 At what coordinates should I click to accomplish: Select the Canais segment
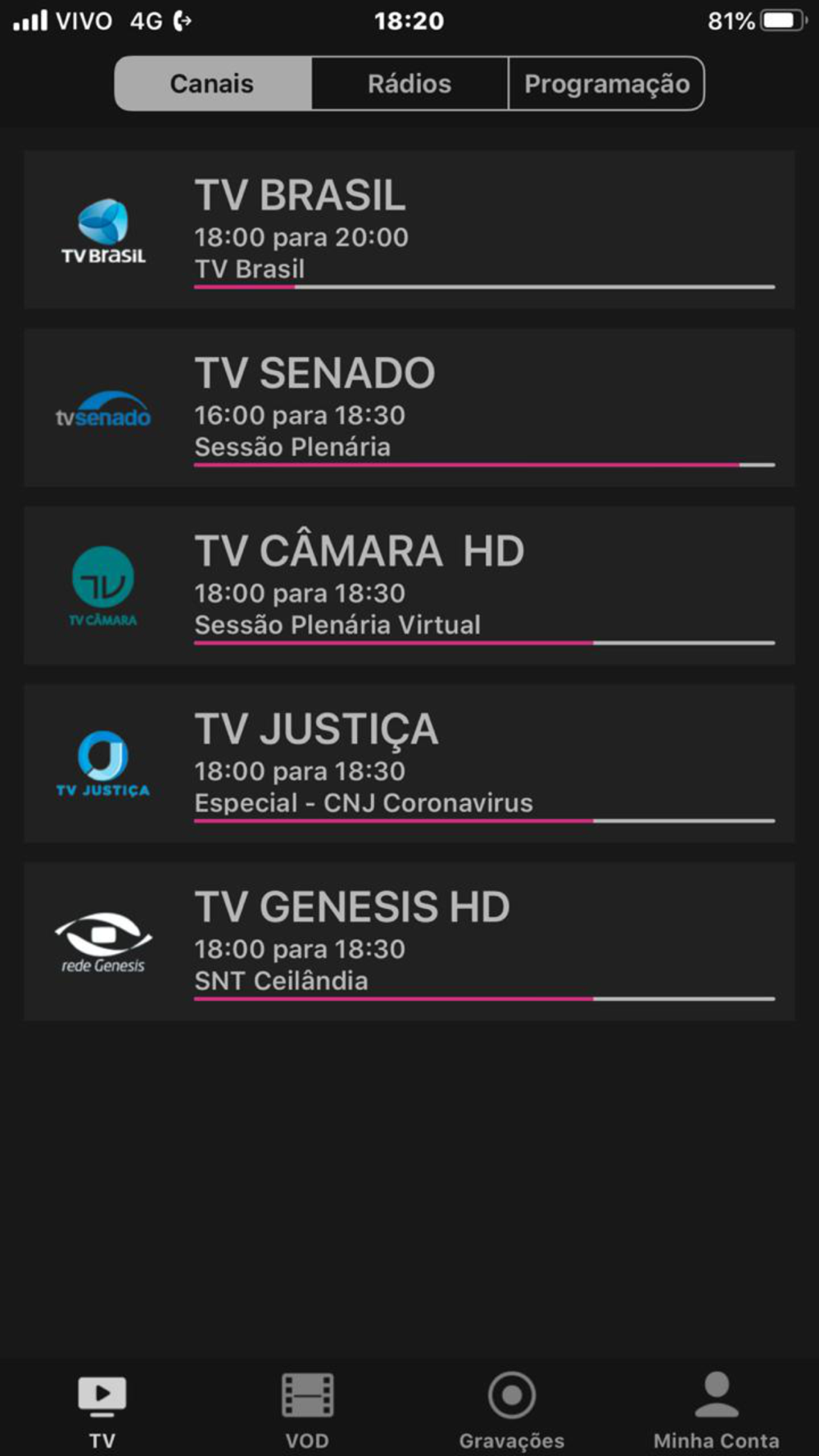(213, 84)
